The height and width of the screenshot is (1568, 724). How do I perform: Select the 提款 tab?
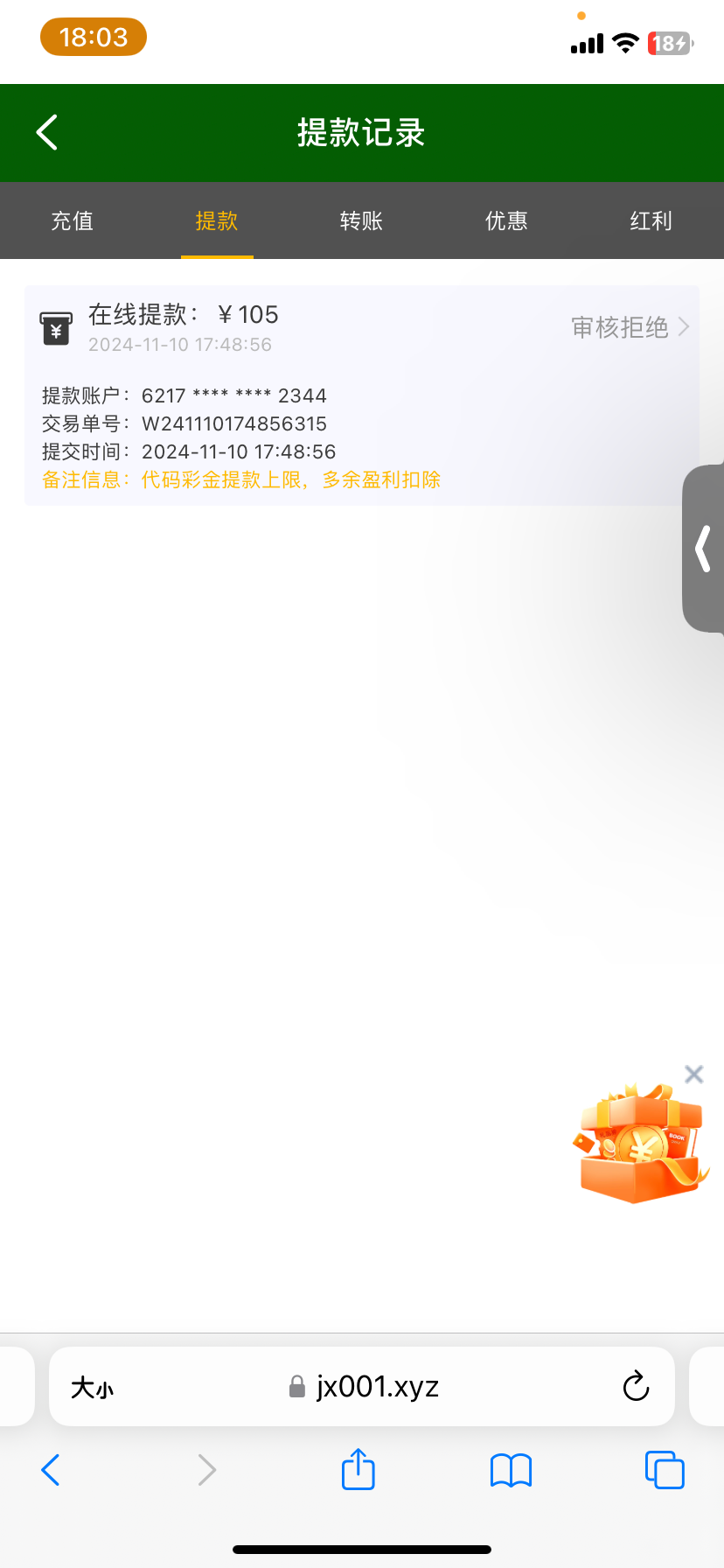(217, 220)
